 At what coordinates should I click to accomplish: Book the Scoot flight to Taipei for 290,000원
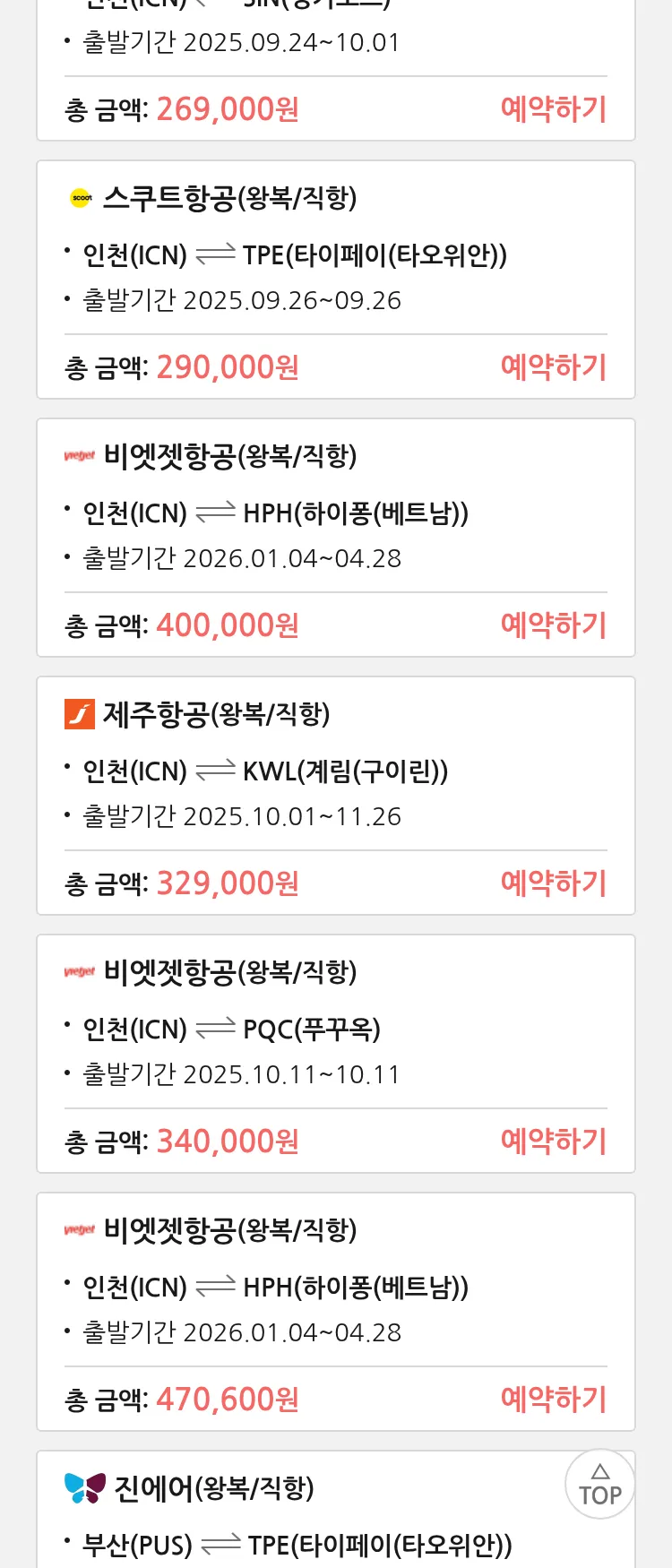(553, 367)
